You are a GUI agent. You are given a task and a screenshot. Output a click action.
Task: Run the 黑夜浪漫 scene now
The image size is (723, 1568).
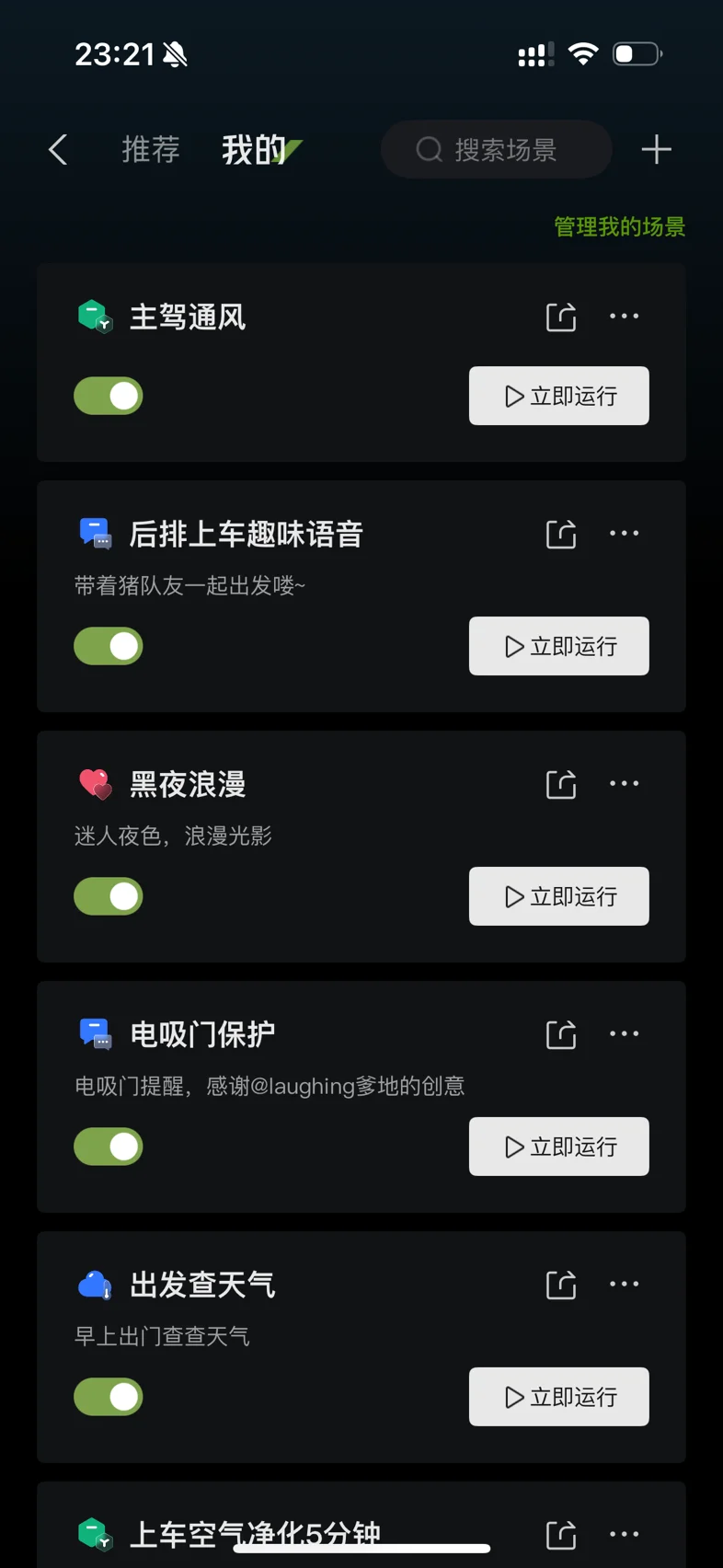(x=559, y=896)
